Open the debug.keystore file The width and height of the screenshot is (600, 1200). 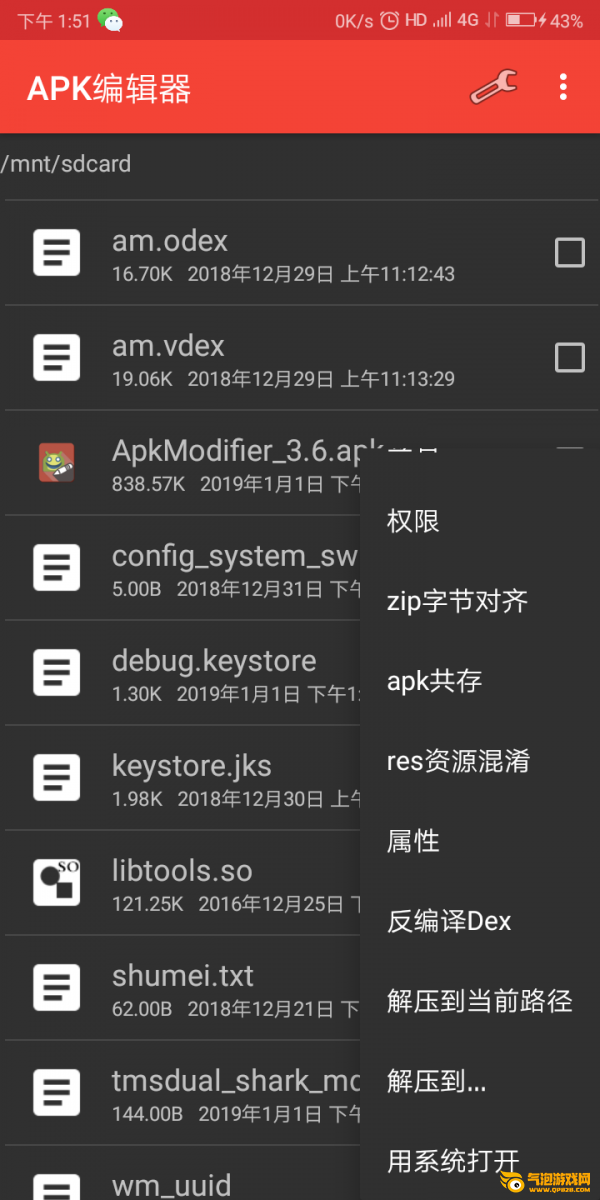click(180, 673)
